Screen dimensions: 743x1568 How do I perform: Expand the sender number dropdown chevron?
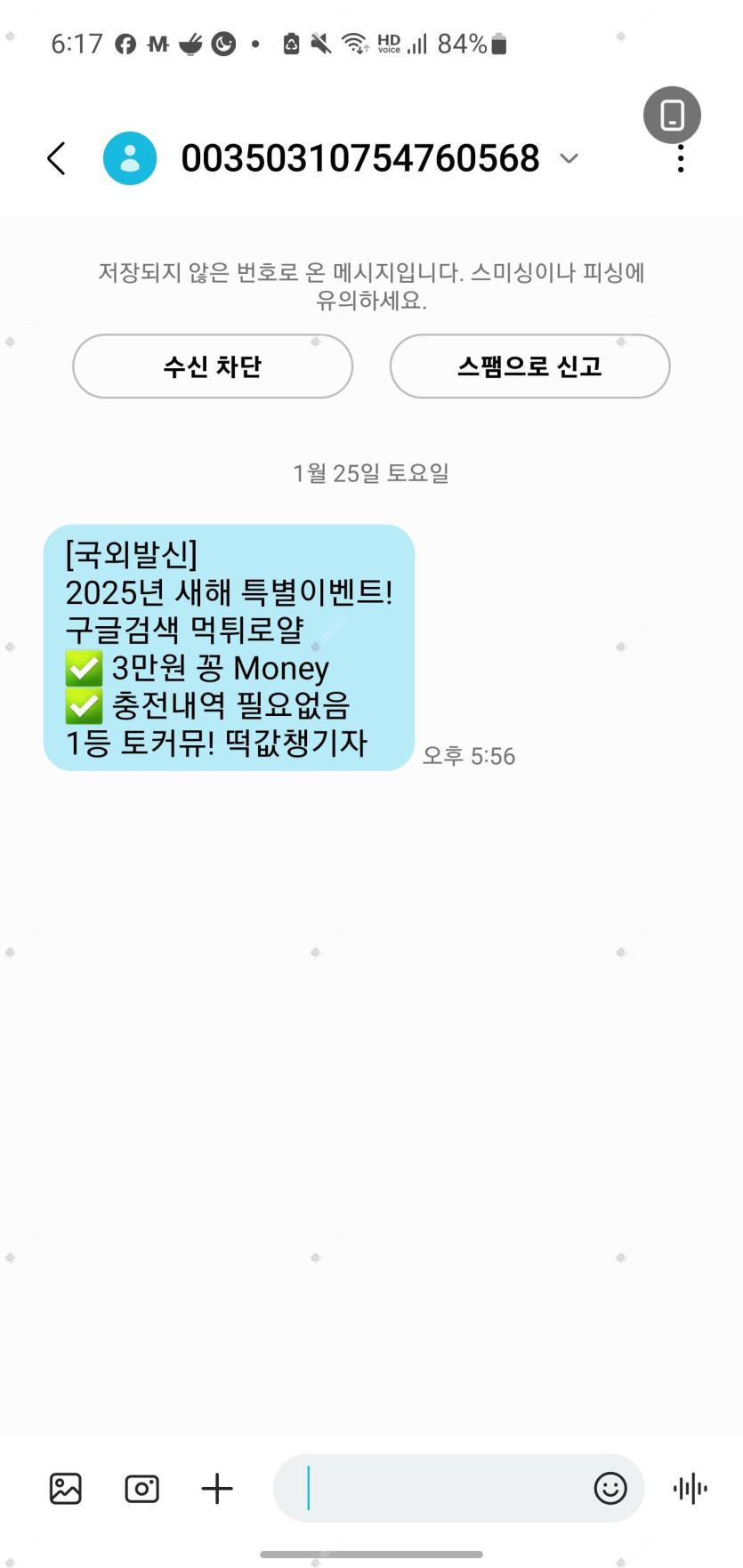pyautogui.click(x=569, y=158)
